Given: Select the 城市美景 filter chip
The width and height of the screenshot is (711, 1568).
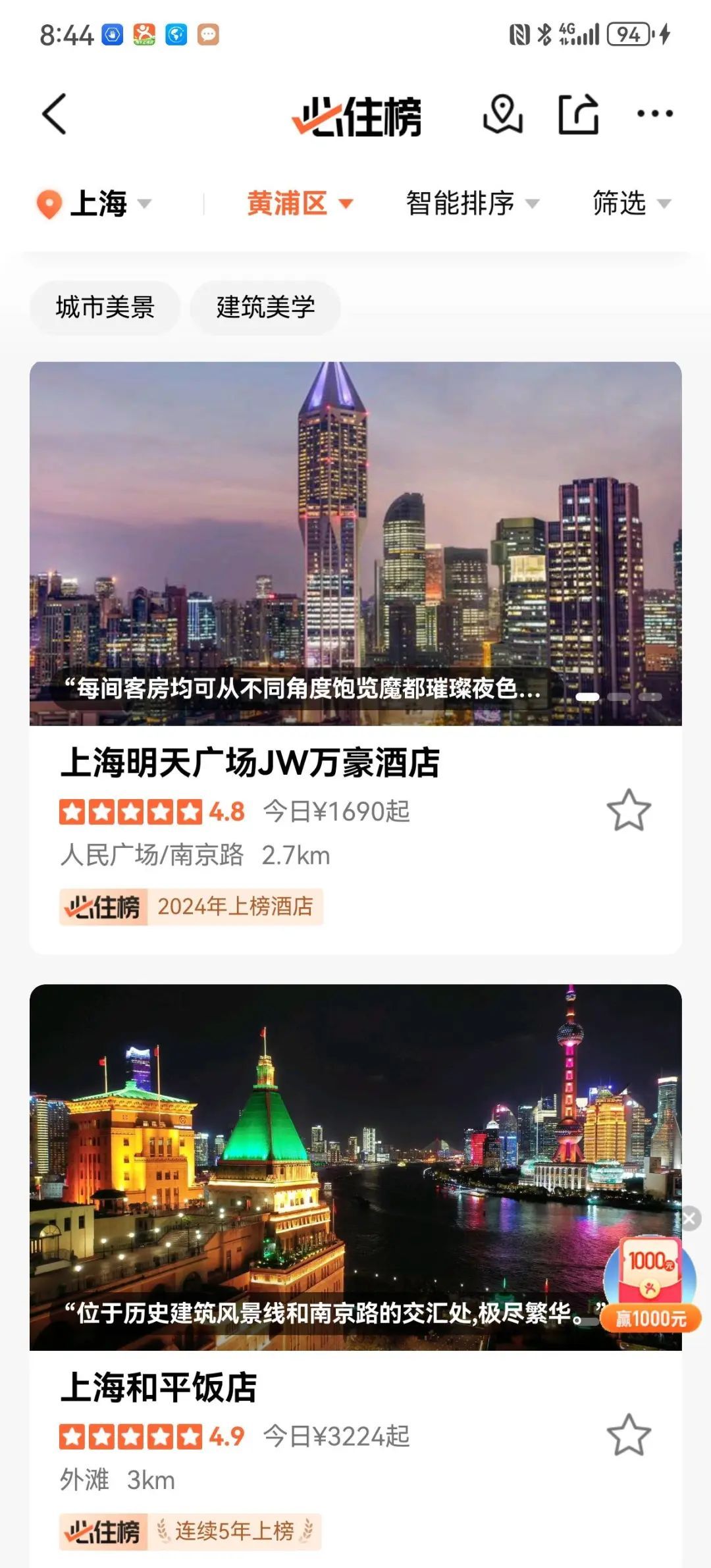Looking at the screenshot, I should [105, 307].
